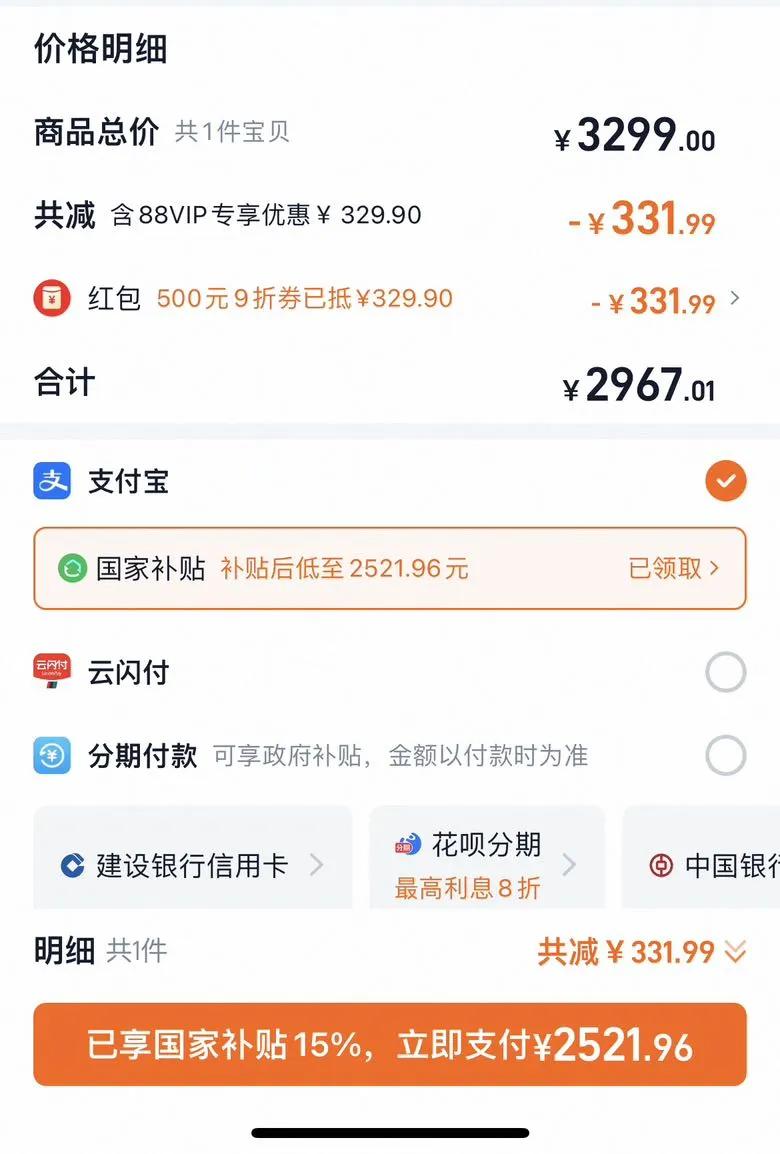The width and height of the screenshot is (780, 1154).
Task: Select the 云闪付 radio button
Action: pyautogui.click(x=725, y=672)
